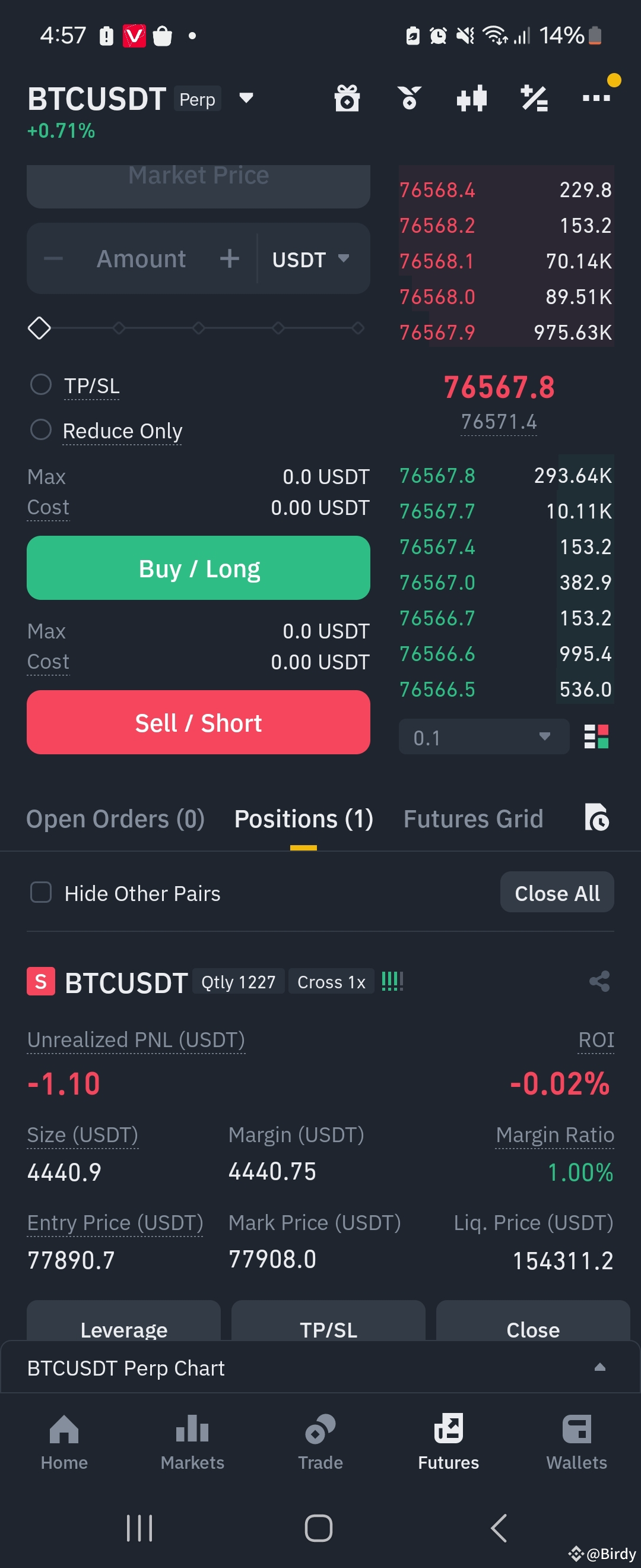
Task: Increase the amount with the plus button
Action: pos(229,260)
